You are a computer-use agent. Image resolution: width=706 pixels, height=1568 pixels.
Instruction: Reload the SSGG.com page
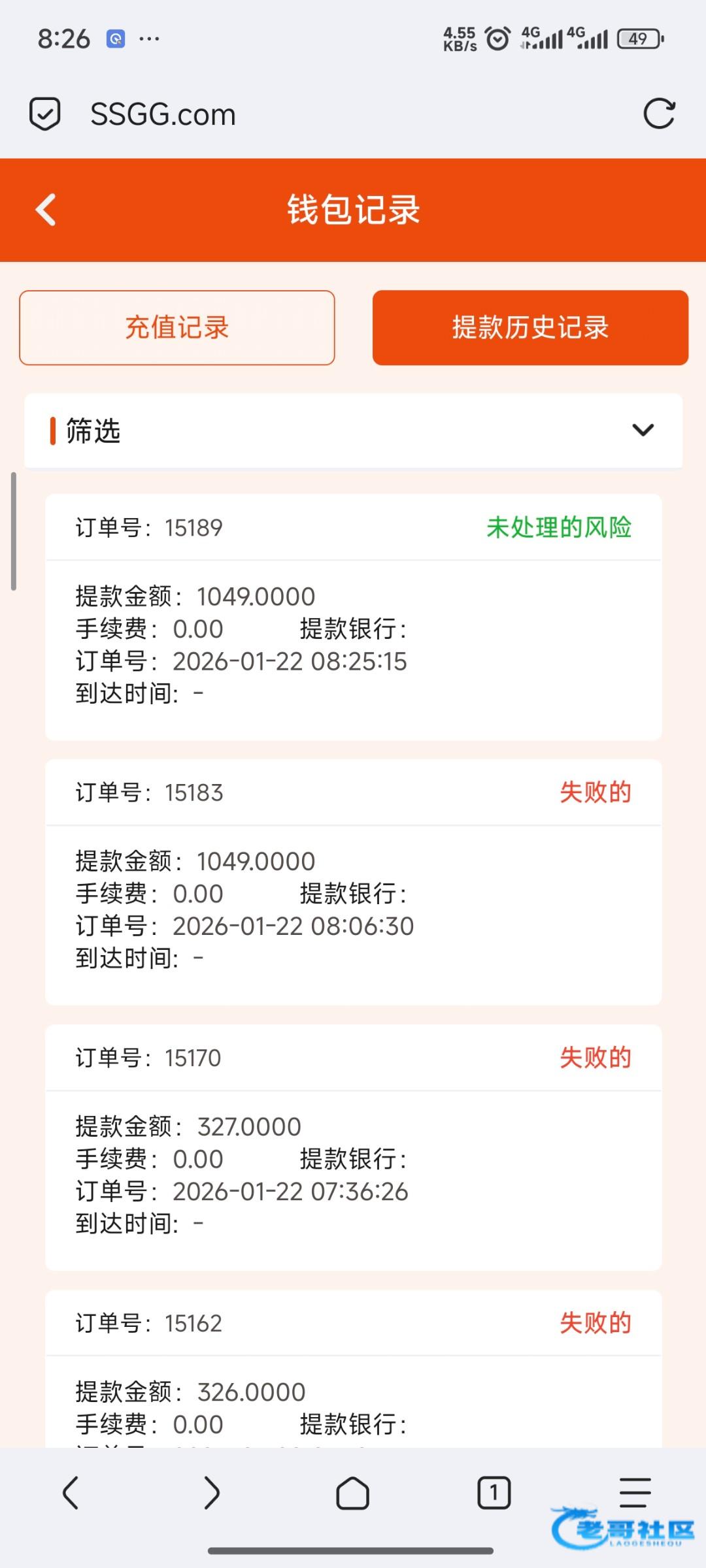(x=659, y=114)
